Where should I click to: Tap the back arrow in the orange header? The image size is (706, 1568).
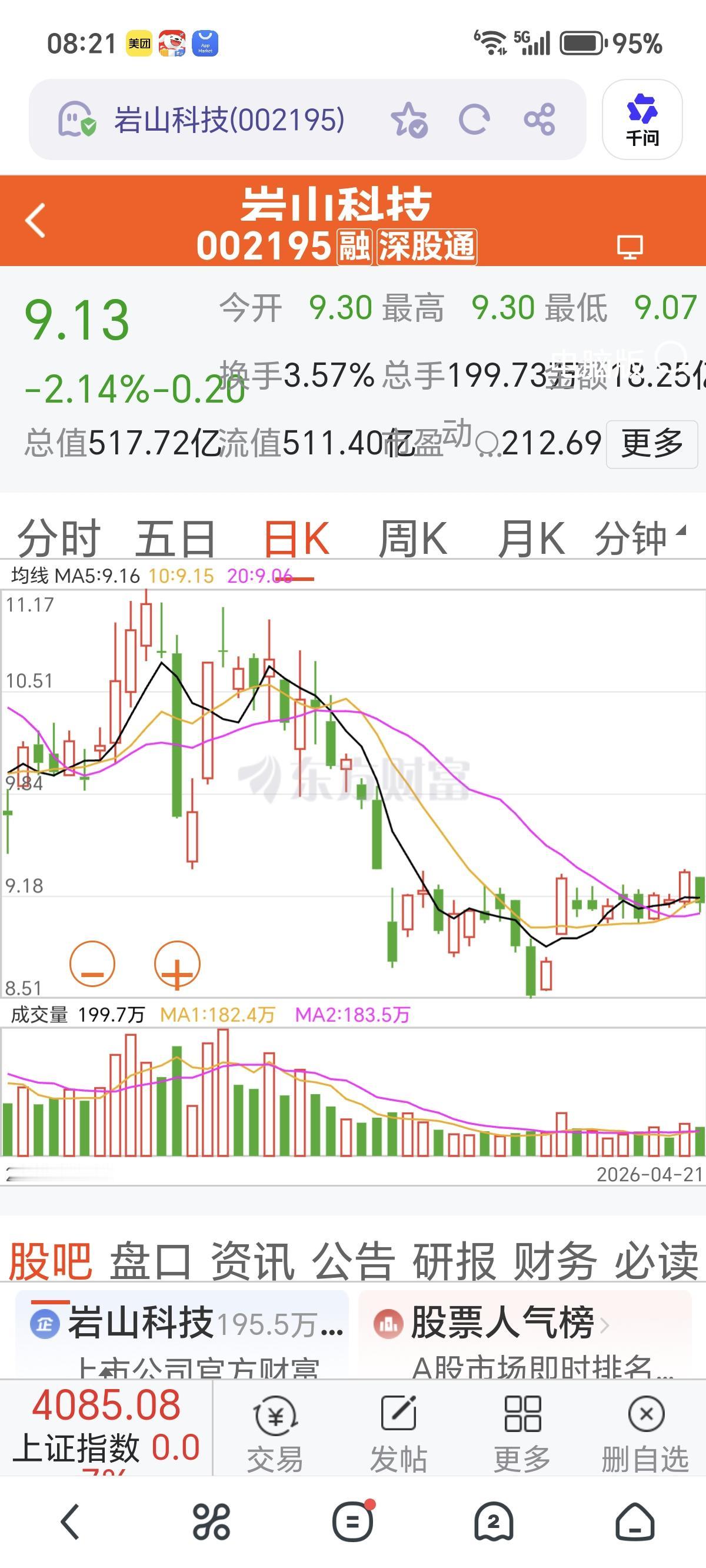pyautogui.click(x=35, y=221)
